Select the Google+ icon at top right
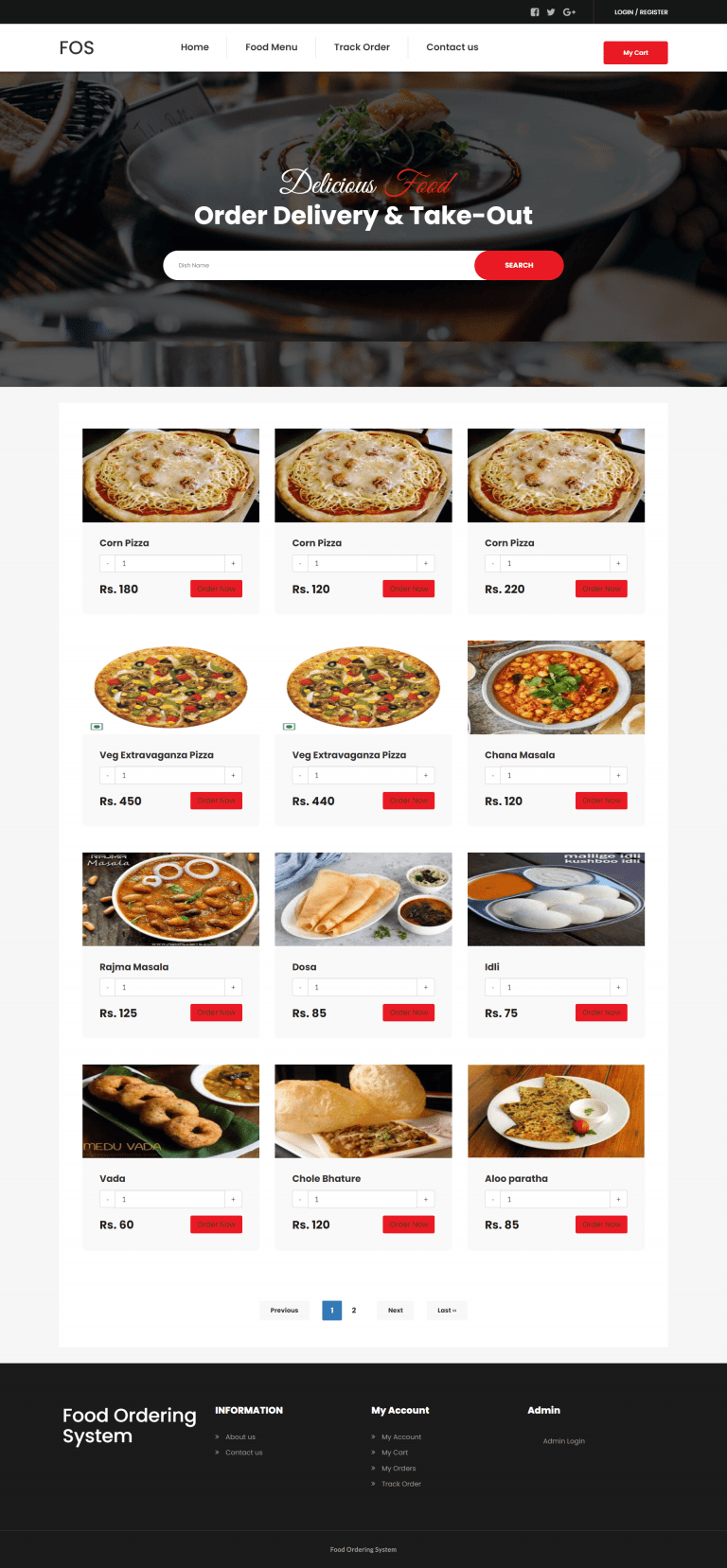Viewport: 727px width, 1568px height. pyautogui.click(x=568, y=12)
